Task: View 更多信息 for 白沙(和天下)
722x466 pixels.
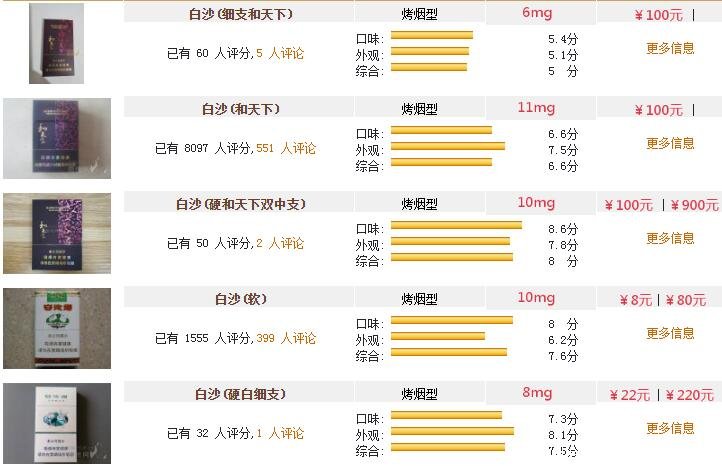Action: pos(669,143)
